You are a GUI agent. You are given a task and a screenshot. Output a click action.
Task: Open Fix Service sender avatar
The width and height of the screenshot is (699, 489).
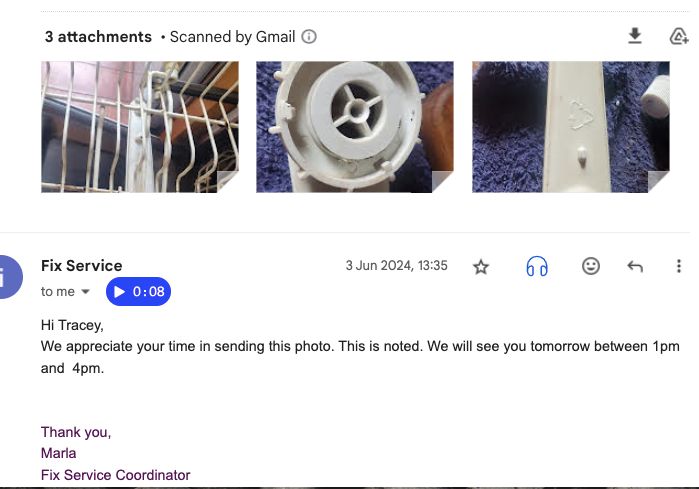[x=8, y=277]
